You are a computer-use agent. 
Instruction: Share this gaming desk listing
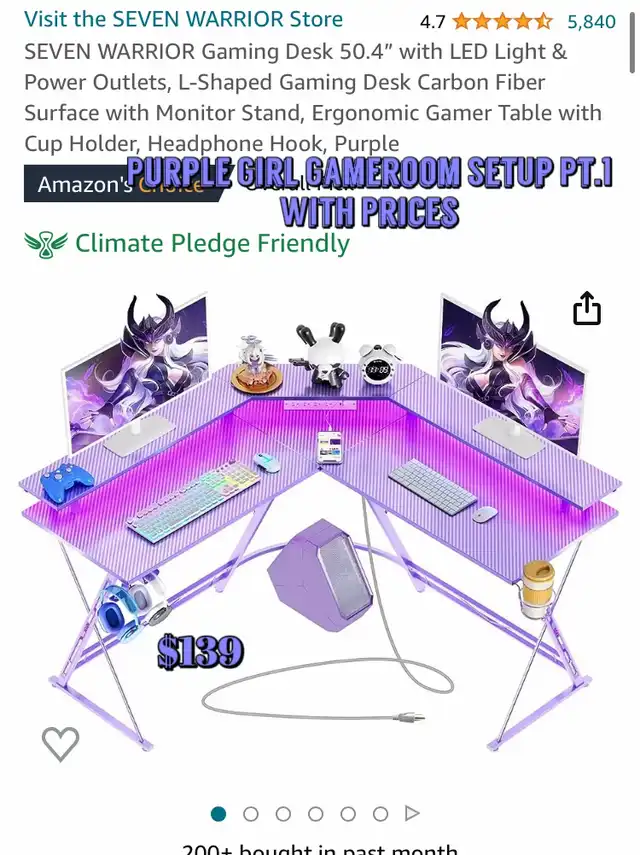pyautogui.click(x=587, y=309)
